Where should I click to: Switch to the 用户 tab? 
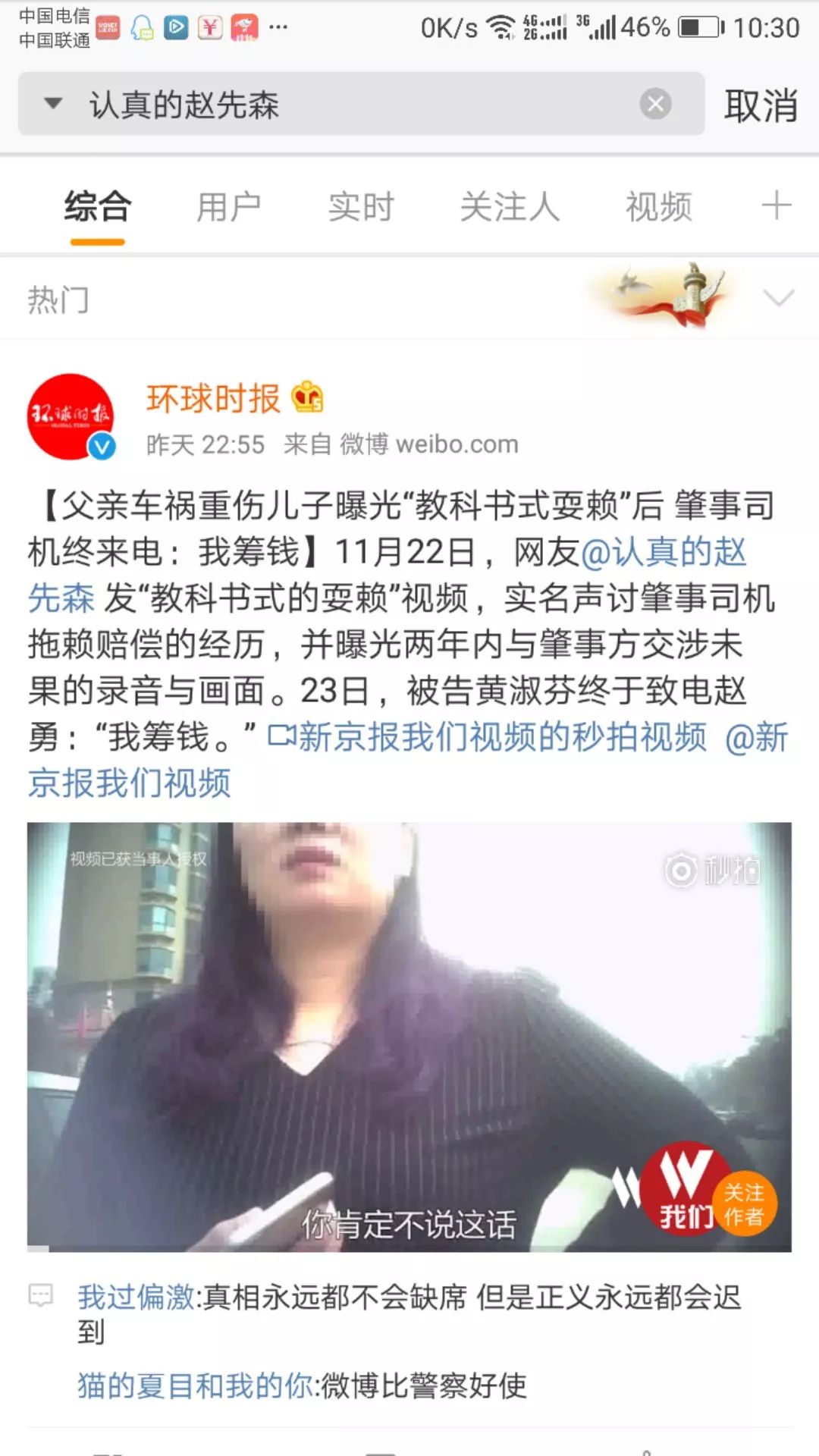tap(228, 207)
